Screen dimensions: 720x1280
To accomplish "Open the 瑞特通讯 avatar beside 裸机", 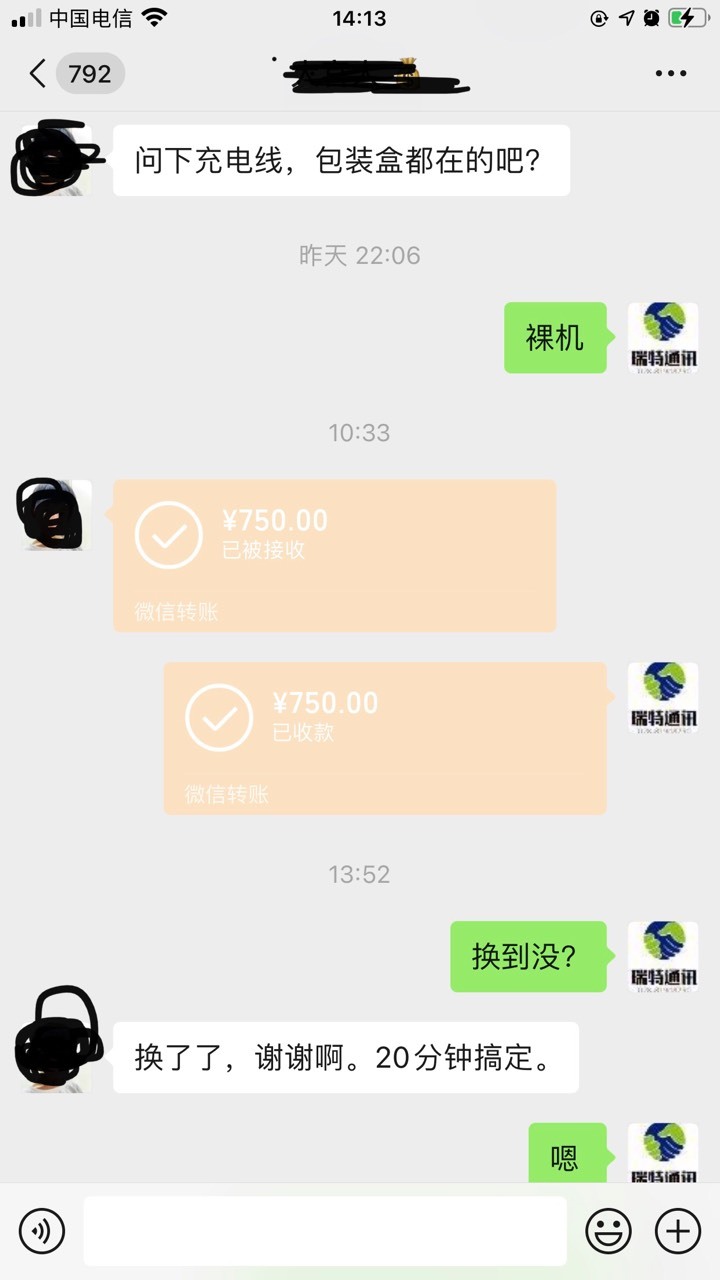I will (x=663, y=338).
